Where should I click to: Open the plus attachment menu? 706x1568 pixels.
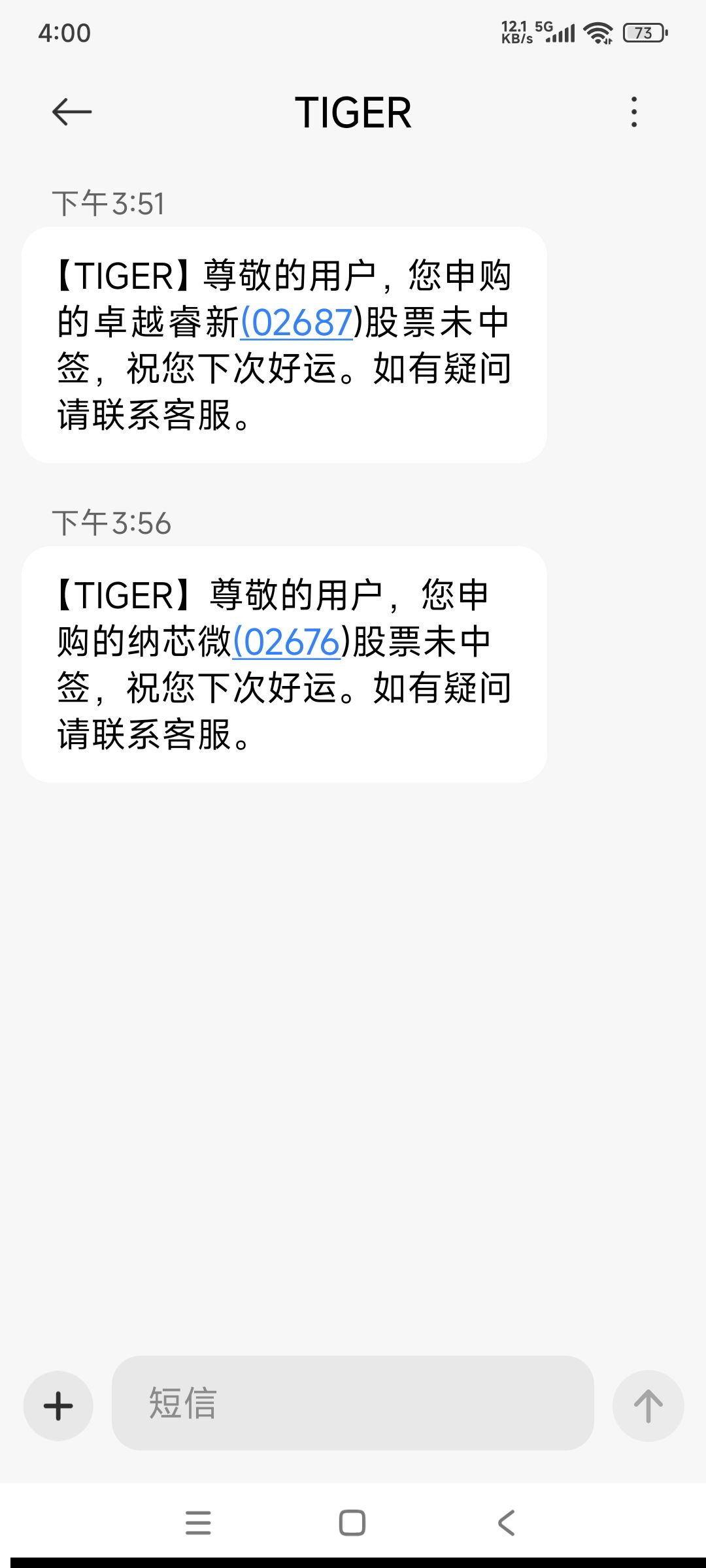coord(58,1405)
